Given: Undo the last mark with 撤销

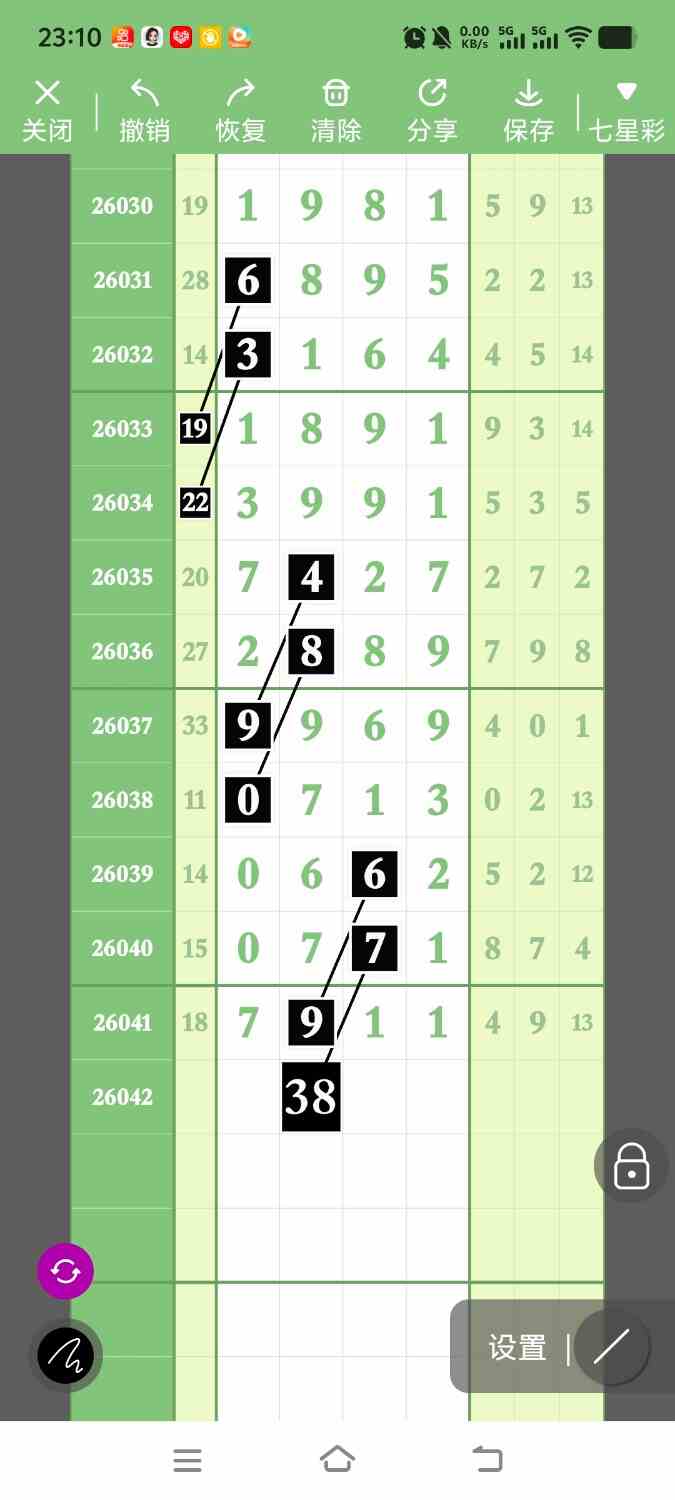Looking at the screenshot, I should [x=144, y=112].
